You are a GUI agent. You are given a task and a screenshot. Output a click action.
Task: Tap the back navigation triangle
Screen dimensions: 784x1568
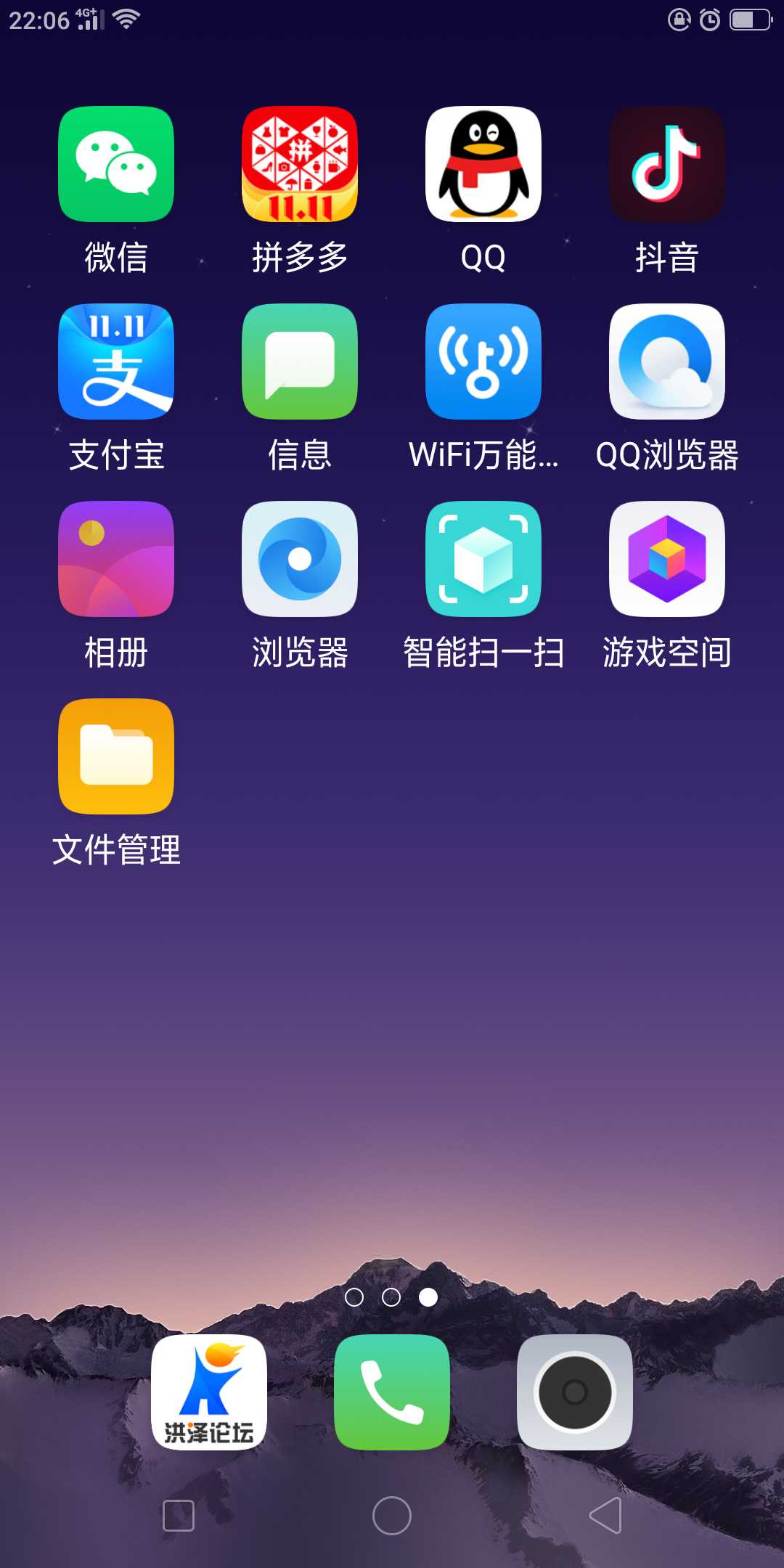pyautogui.click(x=605, y=1516)
